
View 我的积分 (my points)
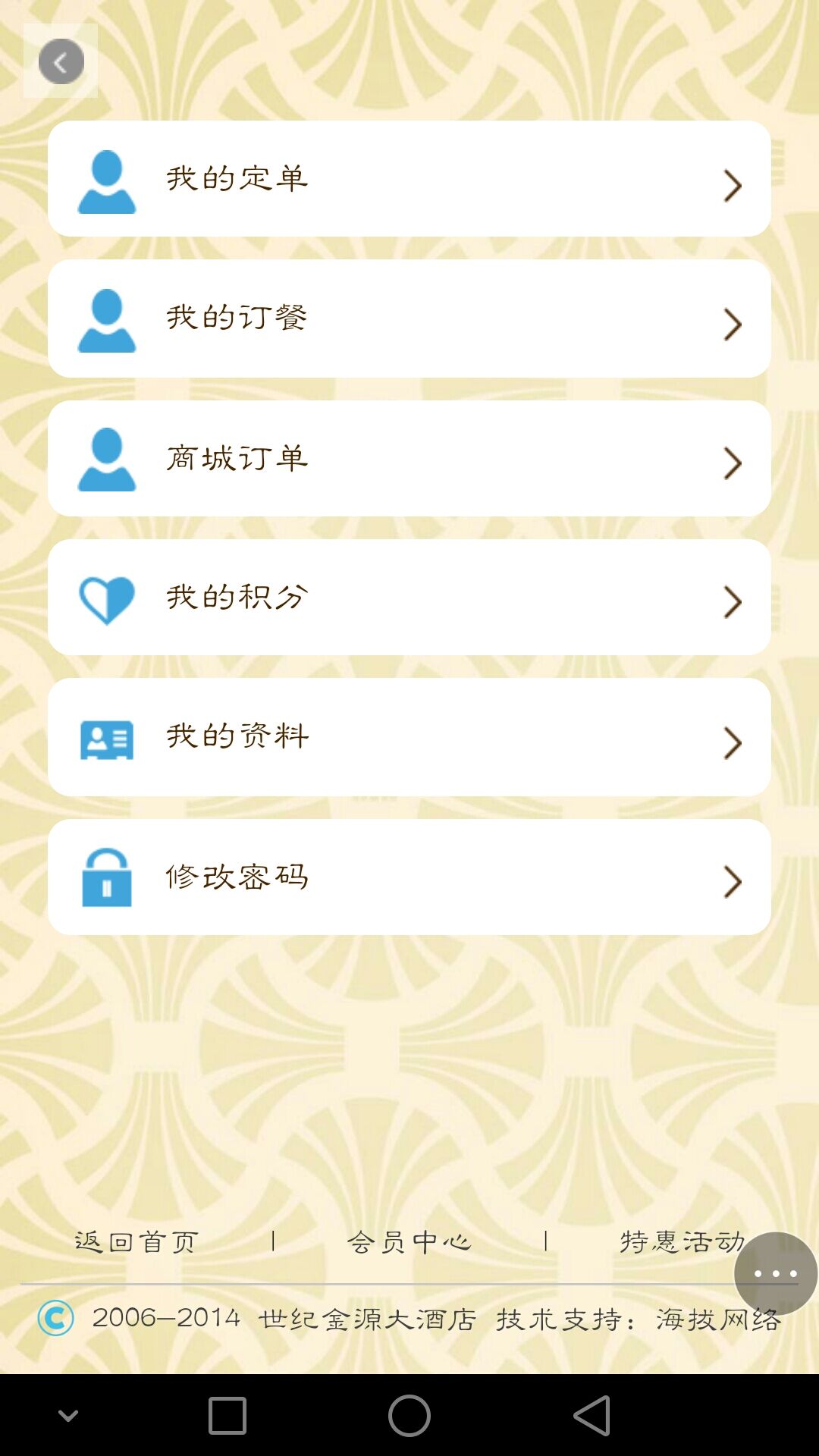409,598
